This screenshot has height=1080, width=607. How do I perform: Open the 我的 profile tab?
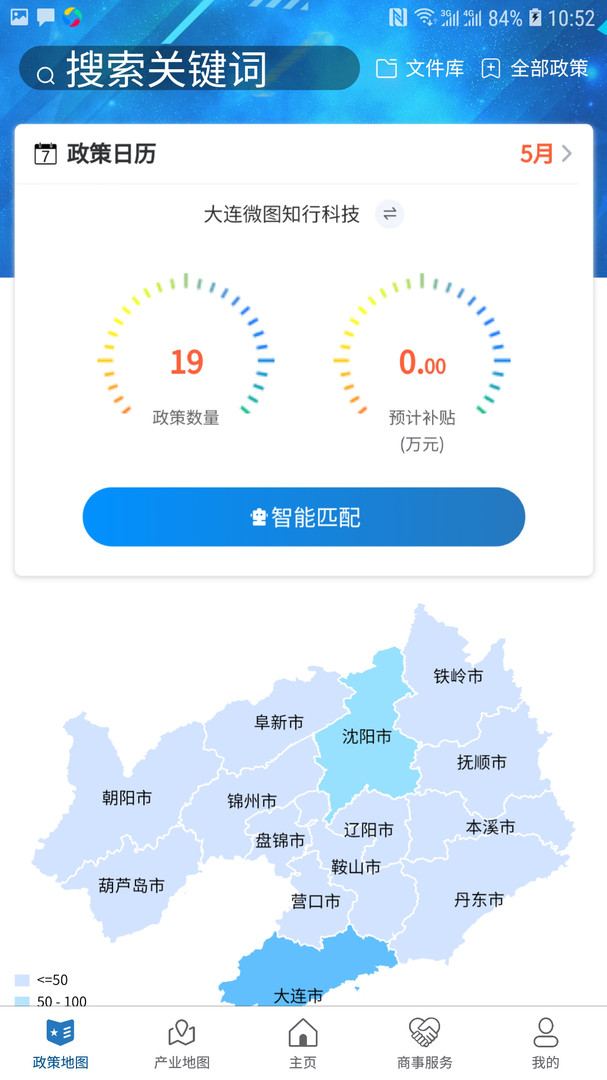point(546,1043)
